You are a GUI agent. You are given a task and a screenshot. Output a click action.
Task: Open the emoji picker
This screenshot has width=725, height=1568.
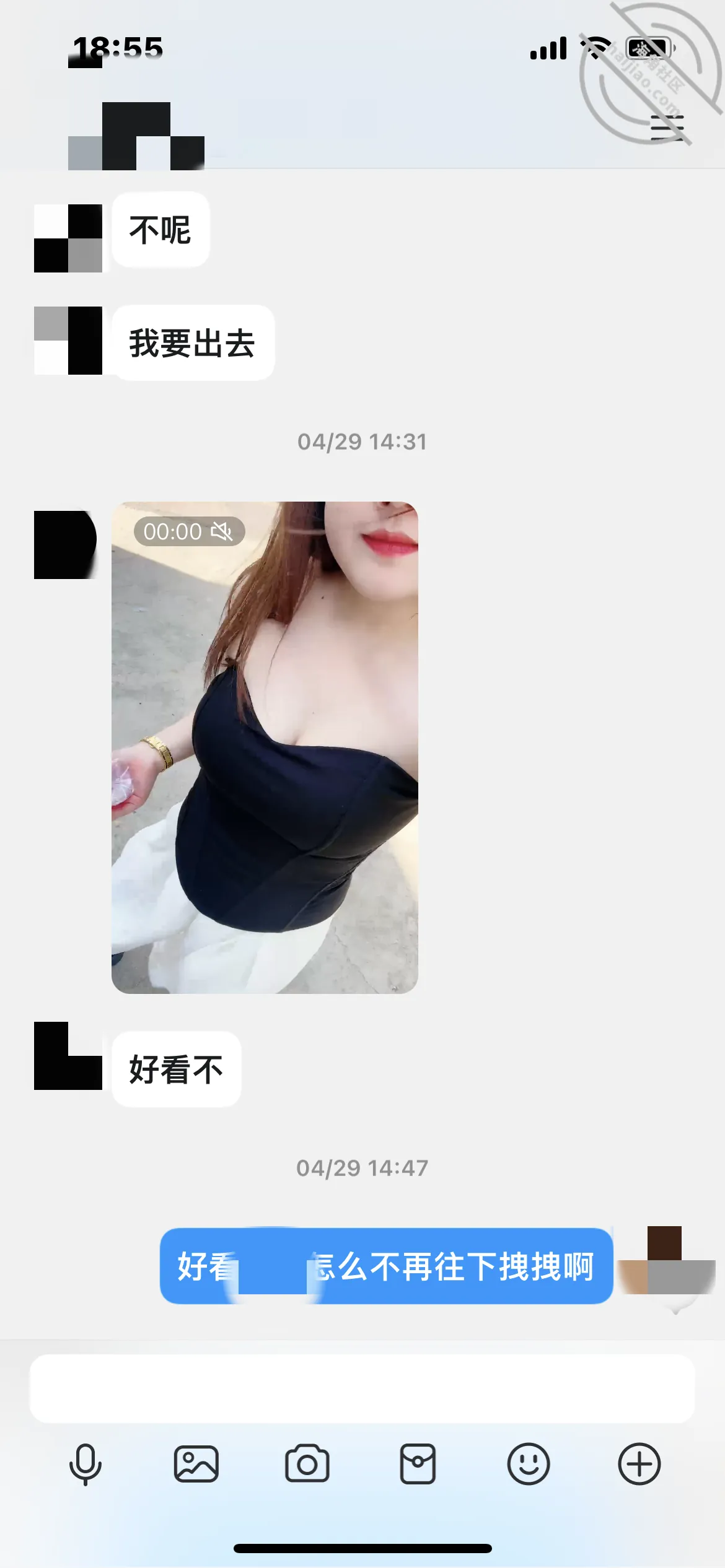[x=529, y=1464]
